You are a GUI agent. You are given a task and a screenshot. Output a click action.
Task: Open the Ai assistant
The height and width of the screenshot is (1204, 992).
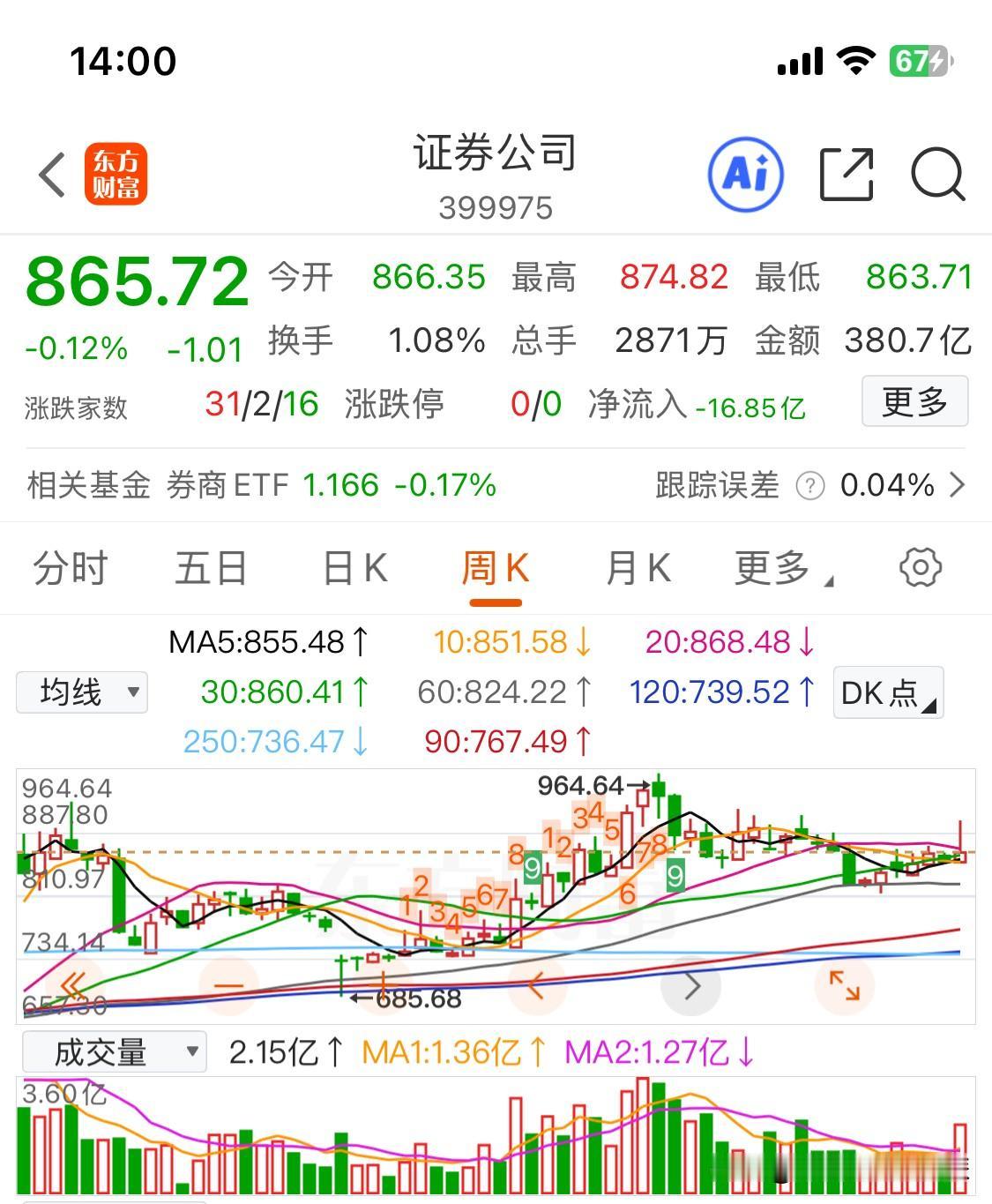tap(745, 175)
